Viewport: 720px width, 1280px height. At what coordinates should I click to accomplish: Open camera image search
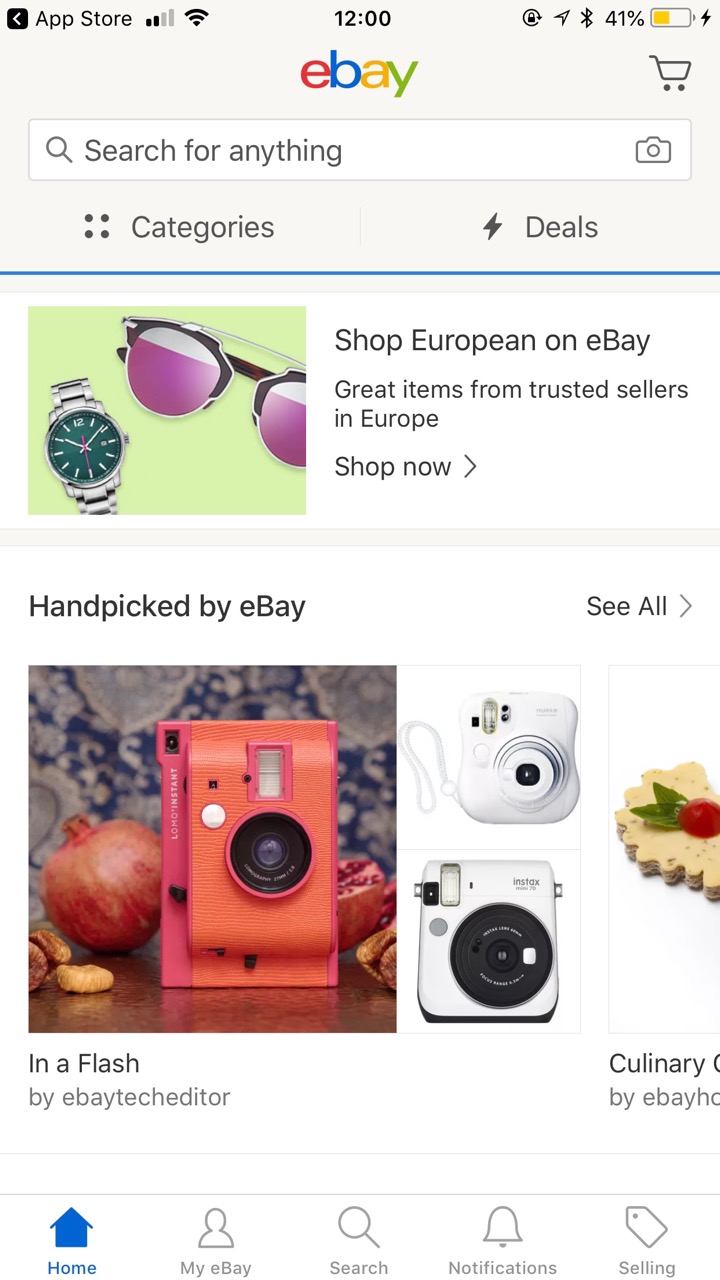click(653, 151)
